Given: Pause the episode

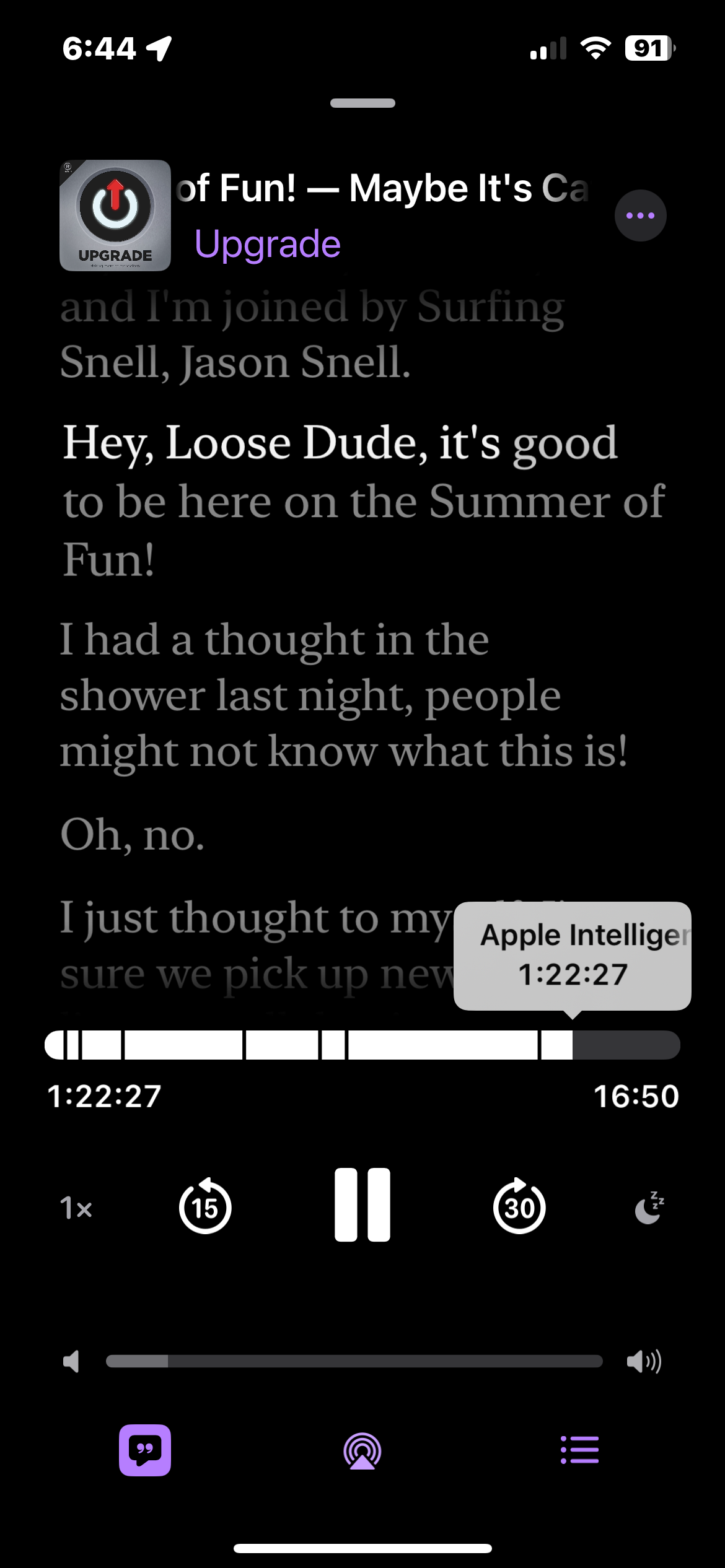Looking at the screenshot, I should click(x=362, y=1205).
